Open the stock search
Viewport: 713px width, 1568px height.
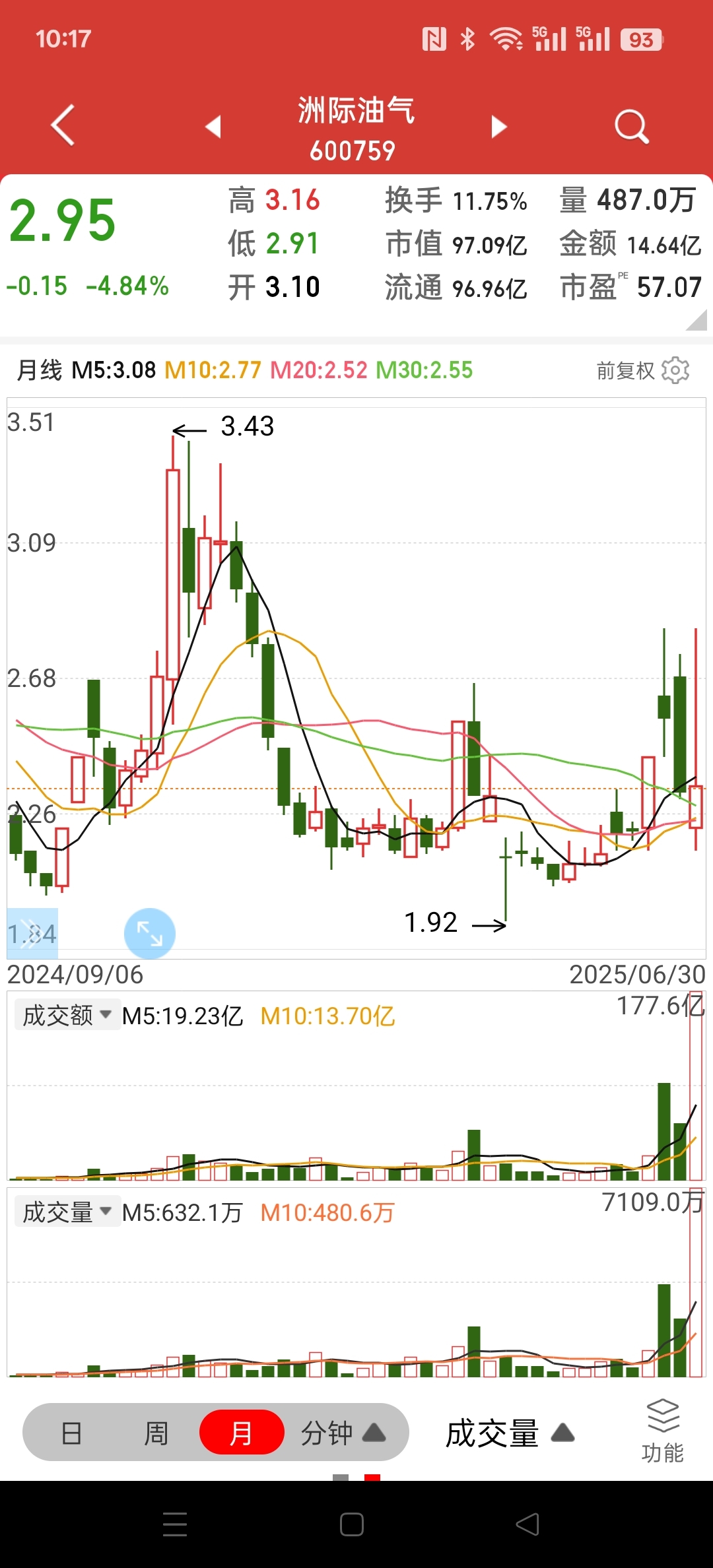click(631, 126)
